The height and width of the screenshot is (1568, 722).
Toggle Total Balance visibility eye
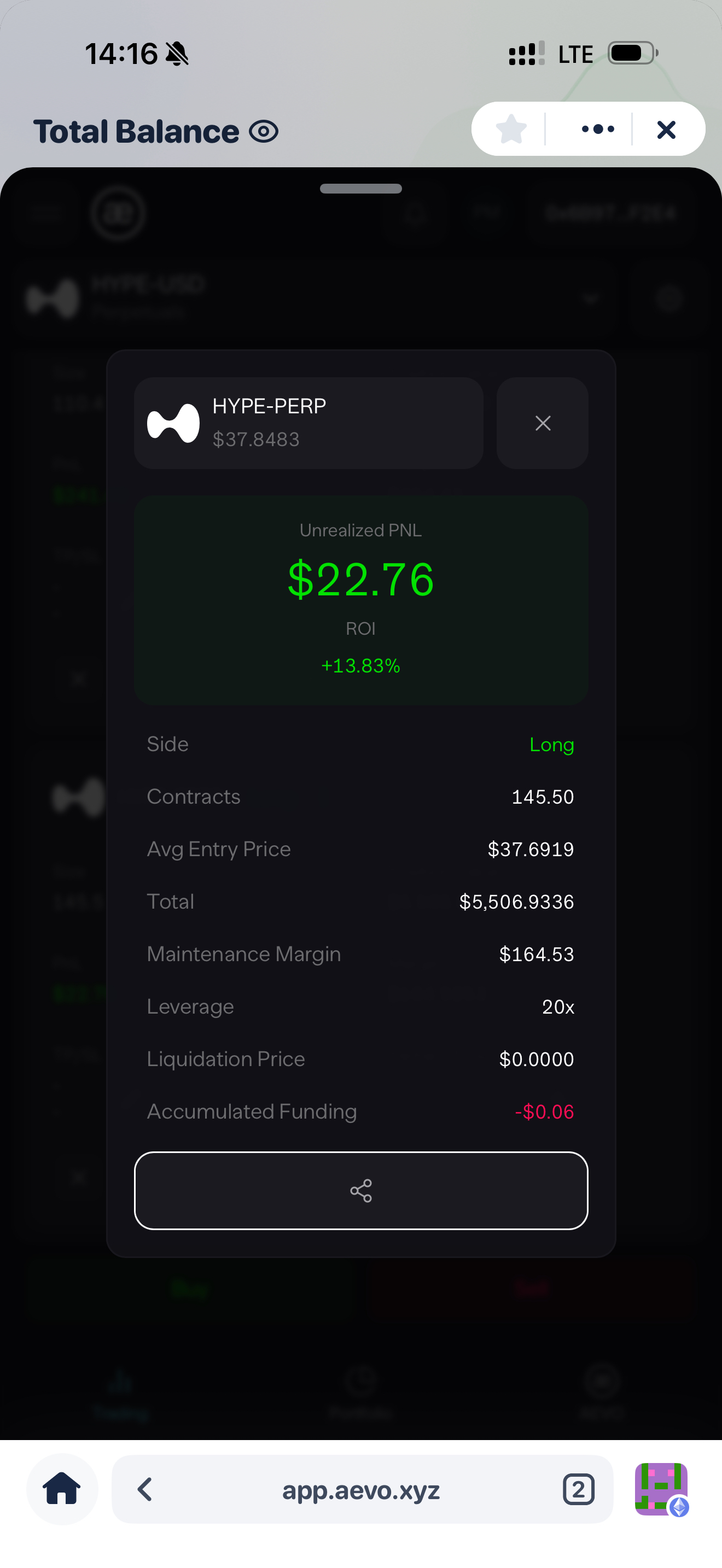[x=264, y=131]
